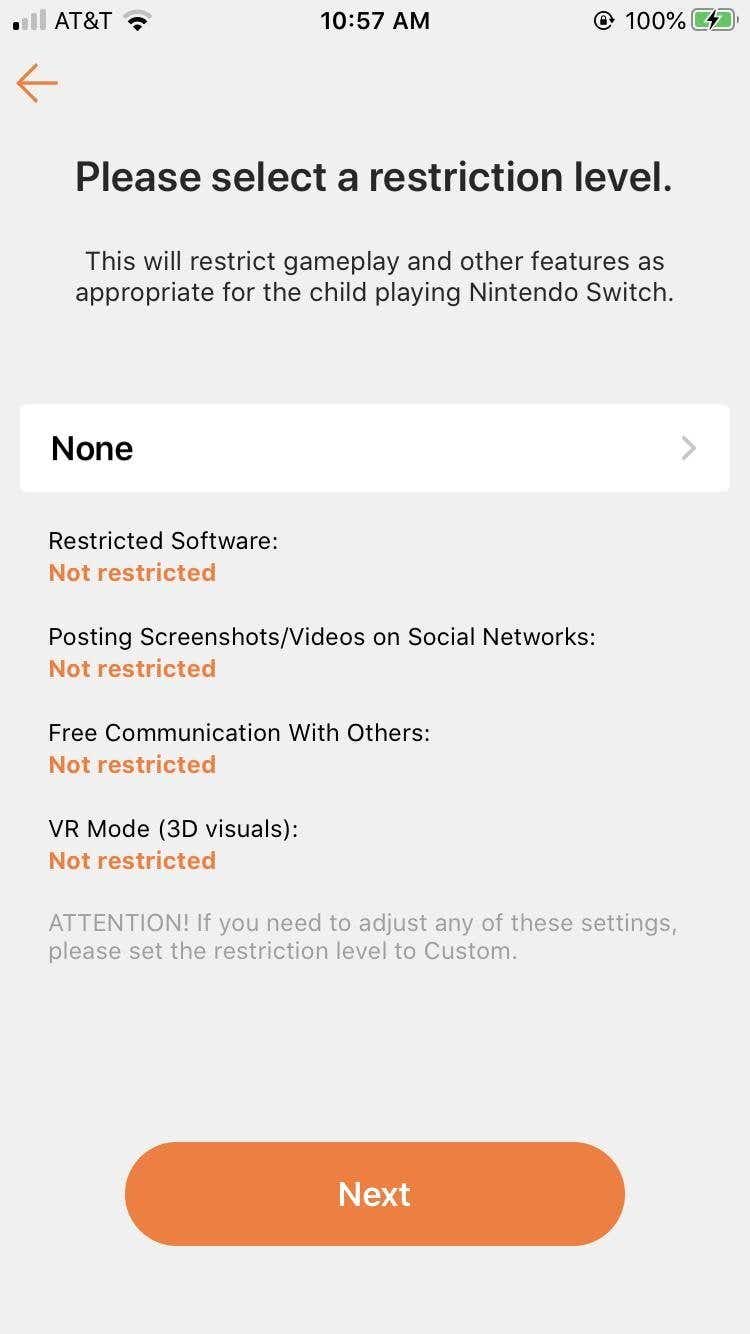Select the Restricted Software label
Viewport: 750px width, 1334px height.
(x=163, y=540)
